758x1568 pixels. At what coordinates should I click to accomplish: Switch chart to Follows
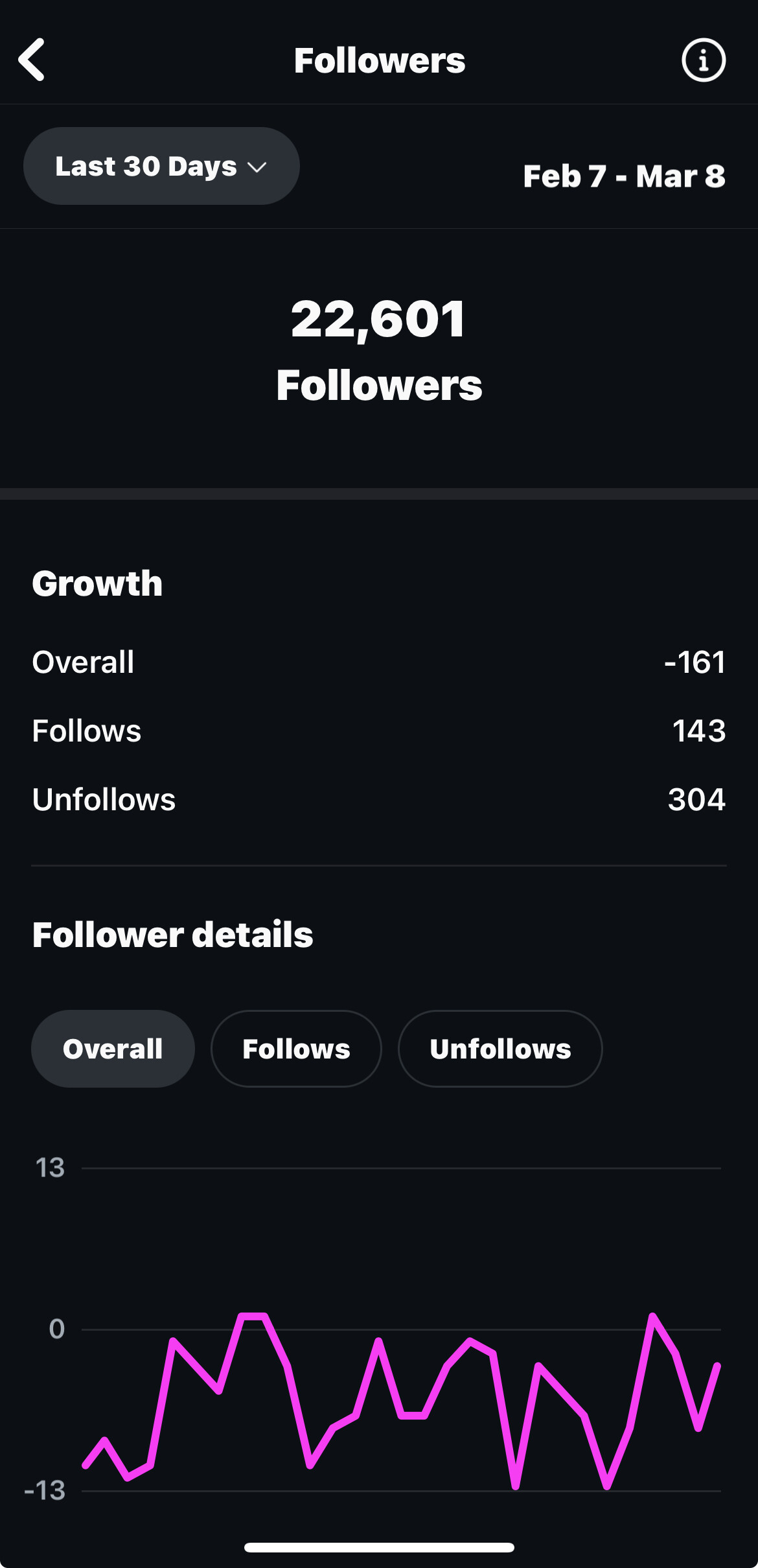pyautogui.click(x=296, y=1048)
